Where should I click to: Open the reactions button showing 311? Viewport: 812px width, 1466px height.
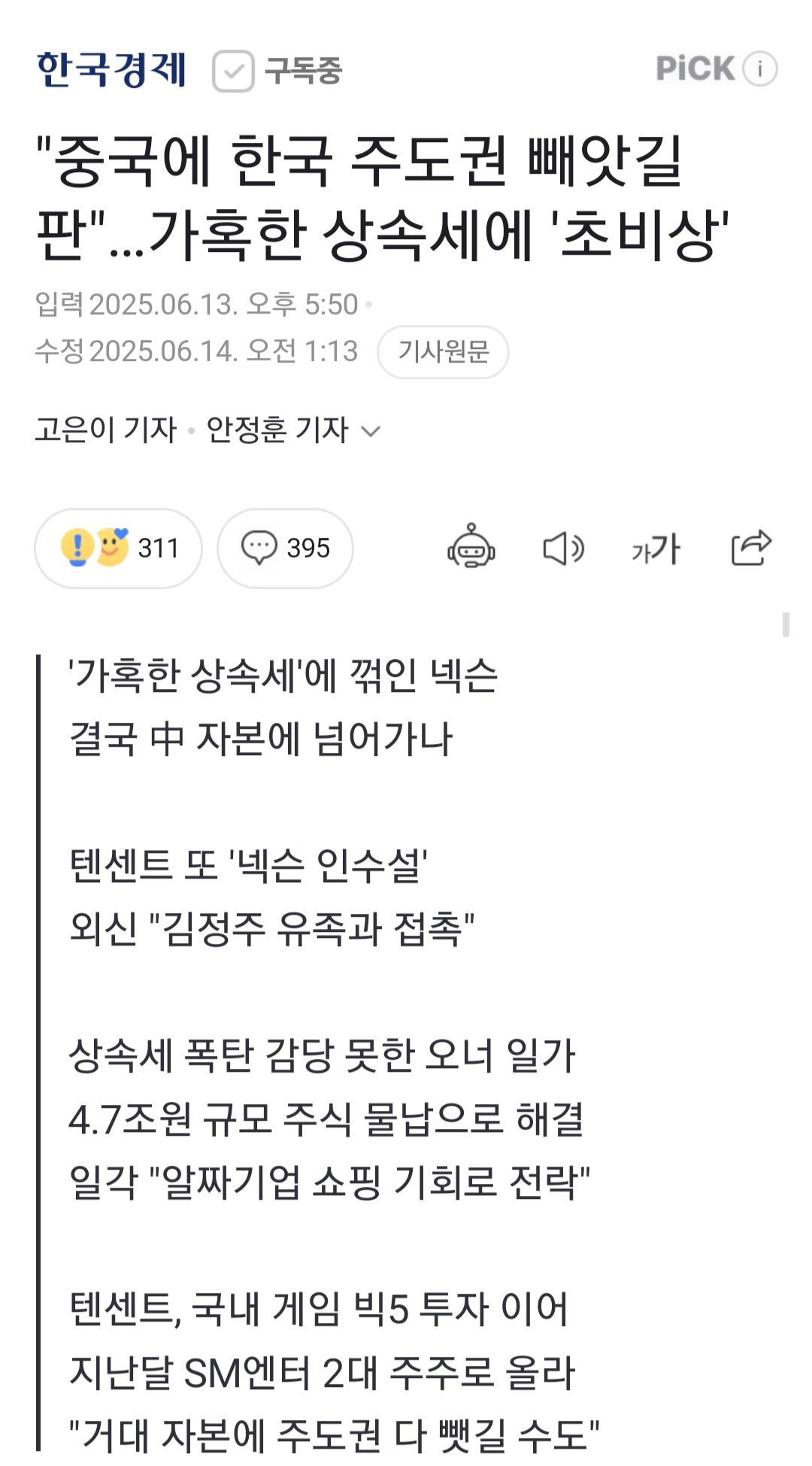click(119, 548)
